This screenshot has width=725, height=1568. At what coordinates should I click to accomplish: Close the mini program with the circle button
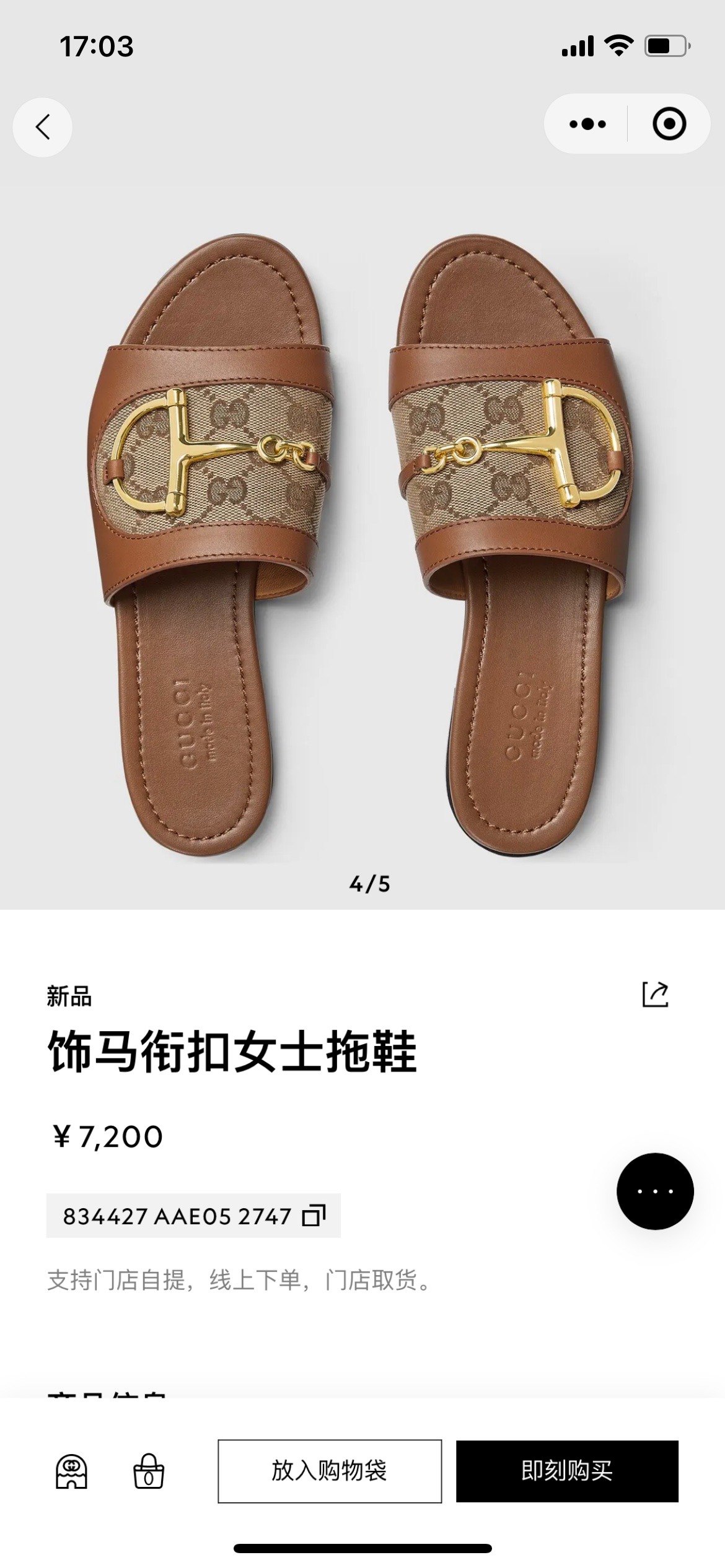pyautogui.click(x=669, y=124)
